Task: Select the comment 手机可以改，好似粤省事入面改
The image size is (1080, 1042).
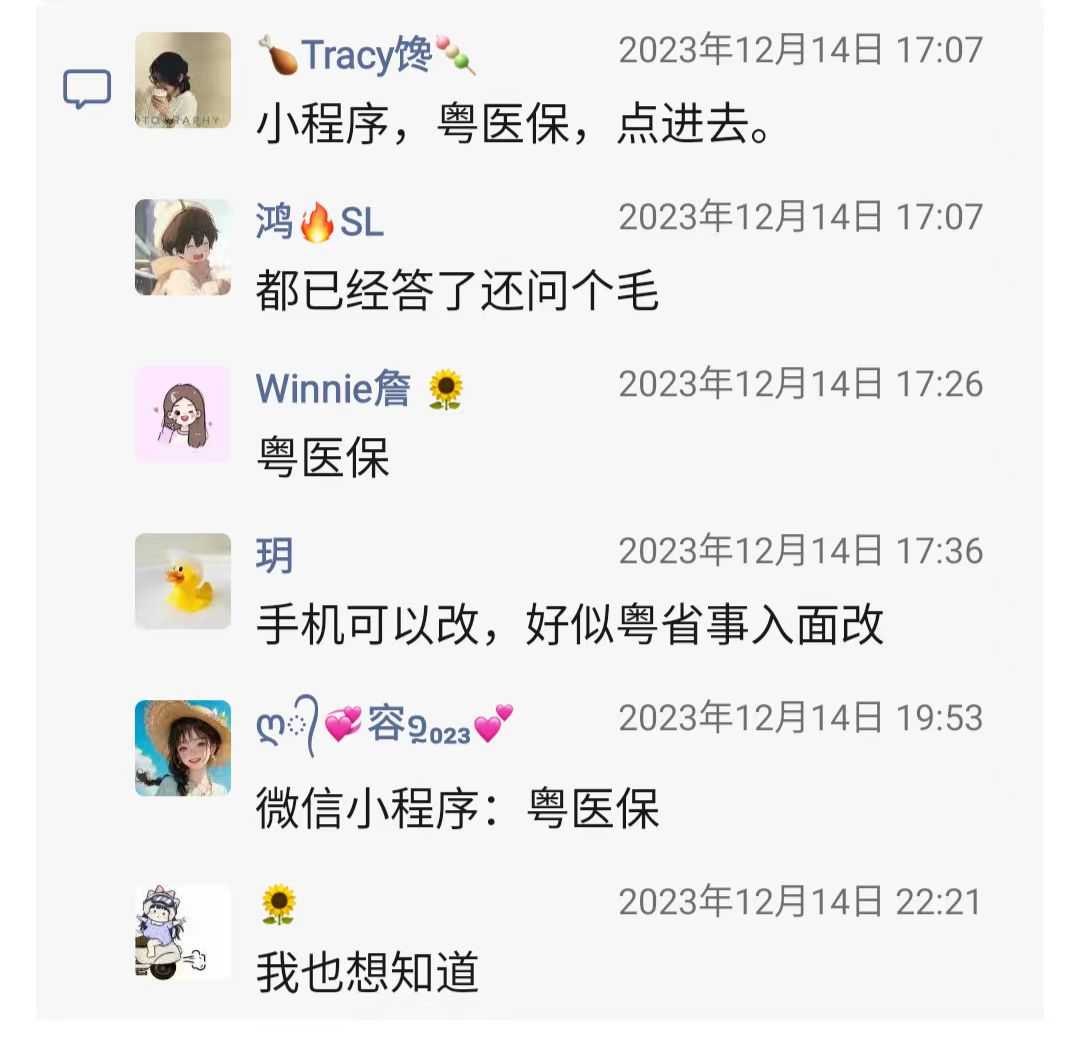Action: pos(570,625)
